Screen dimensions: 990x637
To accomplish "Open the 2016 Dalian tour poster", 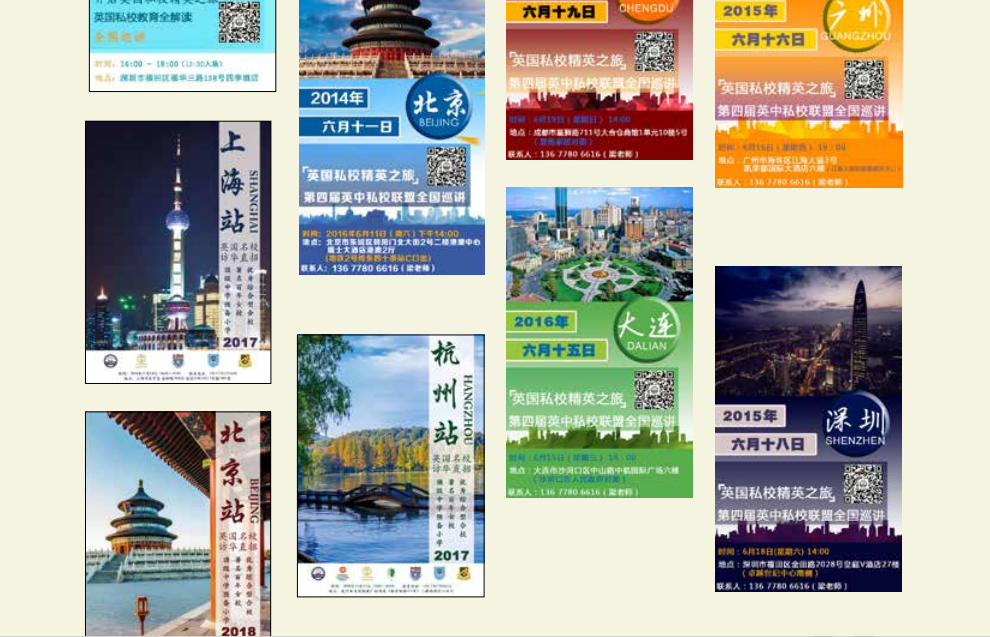I will tap(599, 342).
